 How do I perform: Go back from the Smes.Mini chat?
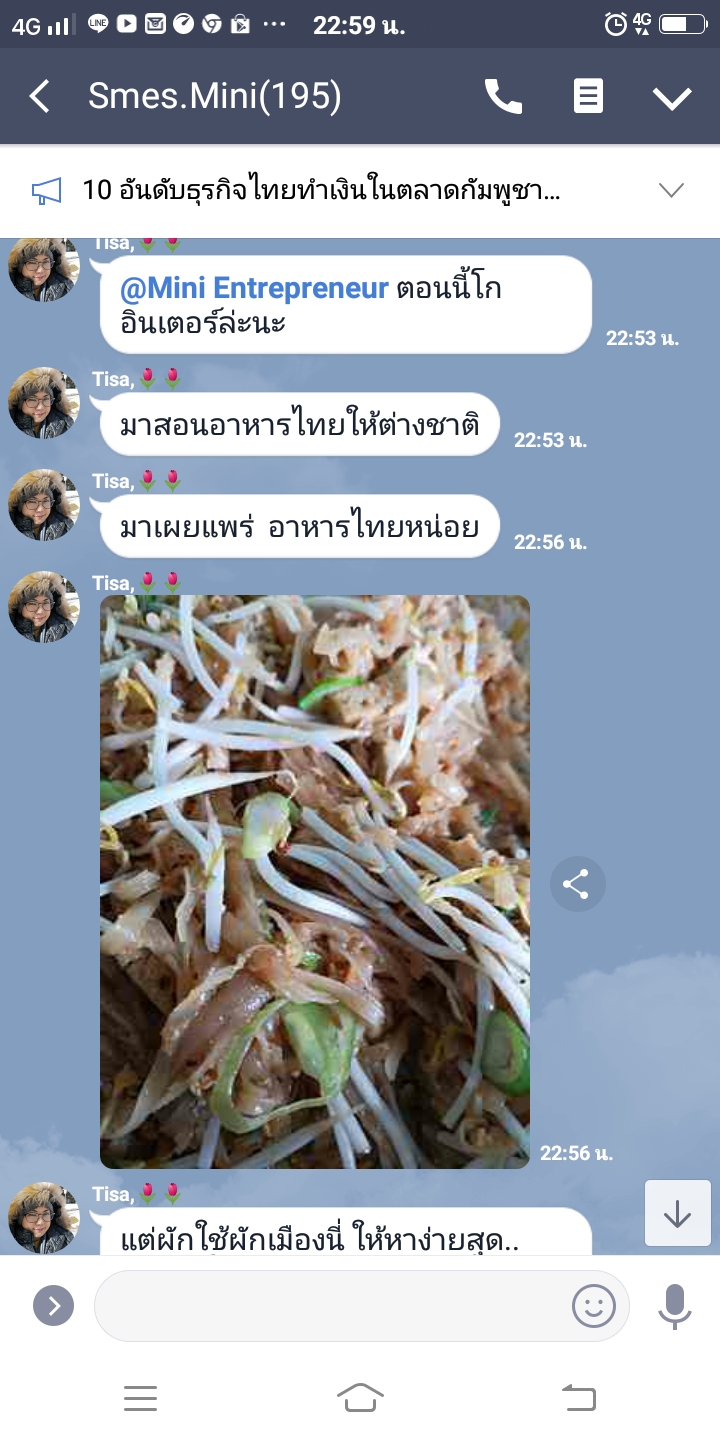[x=39, y=97]
